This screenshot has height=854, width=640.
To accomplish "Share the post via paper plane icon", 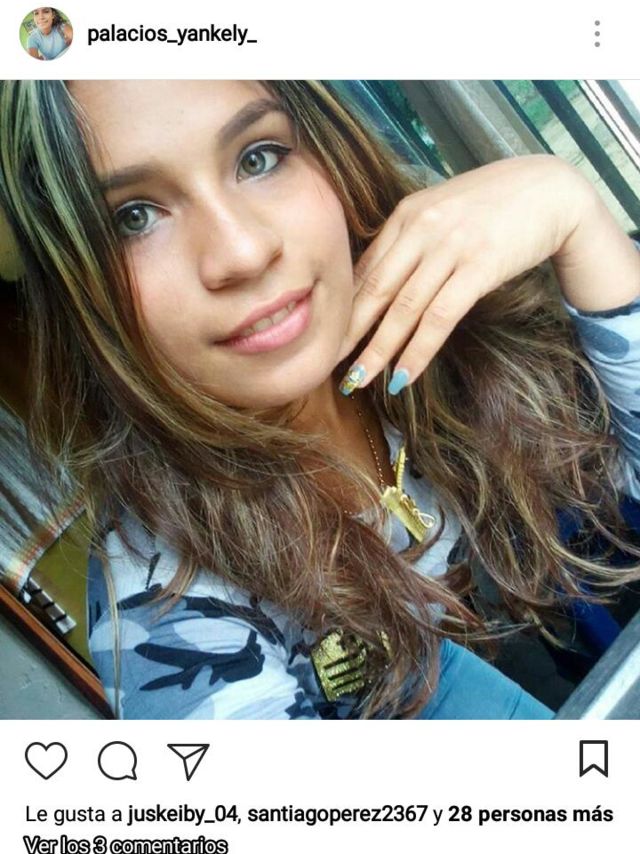I will [x=188, y=760].
